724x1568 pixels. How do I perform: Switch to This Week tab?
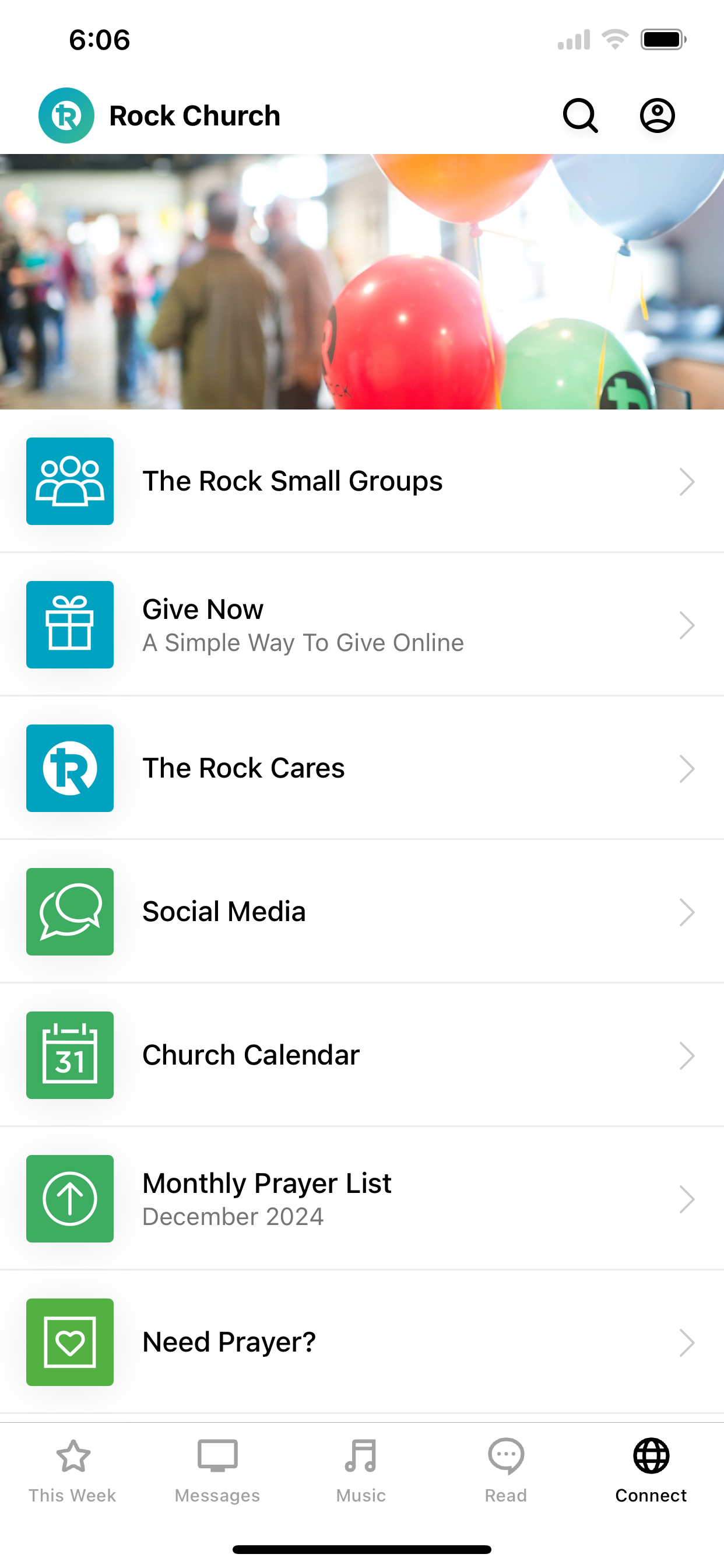[72, 1471]
